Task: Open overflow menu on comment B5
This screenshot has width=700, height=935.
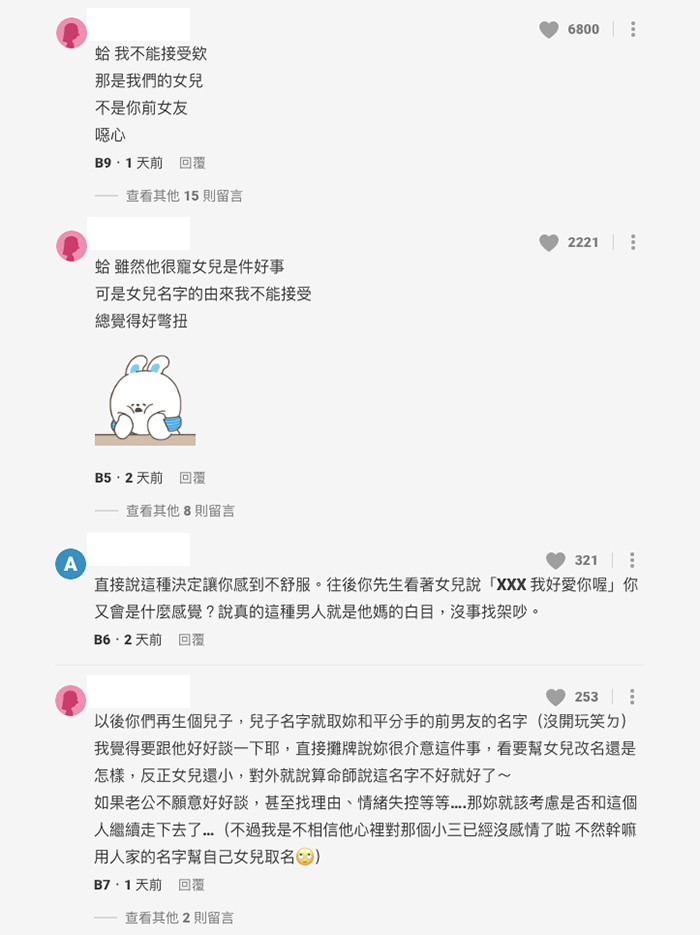Action: 633,243
